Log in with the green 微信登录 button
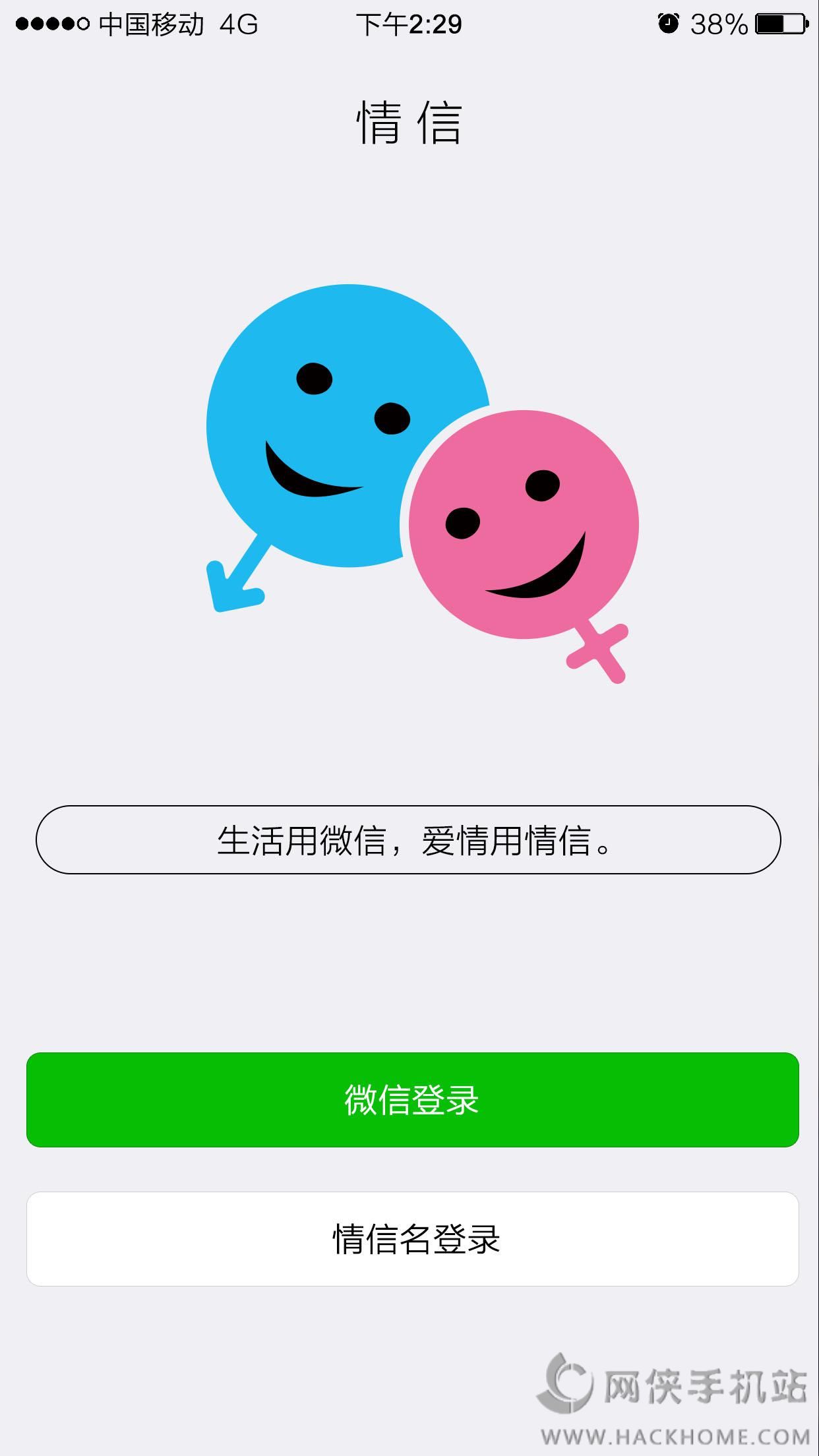This screenshot has width=819, height=1456. coord(412,1100)
